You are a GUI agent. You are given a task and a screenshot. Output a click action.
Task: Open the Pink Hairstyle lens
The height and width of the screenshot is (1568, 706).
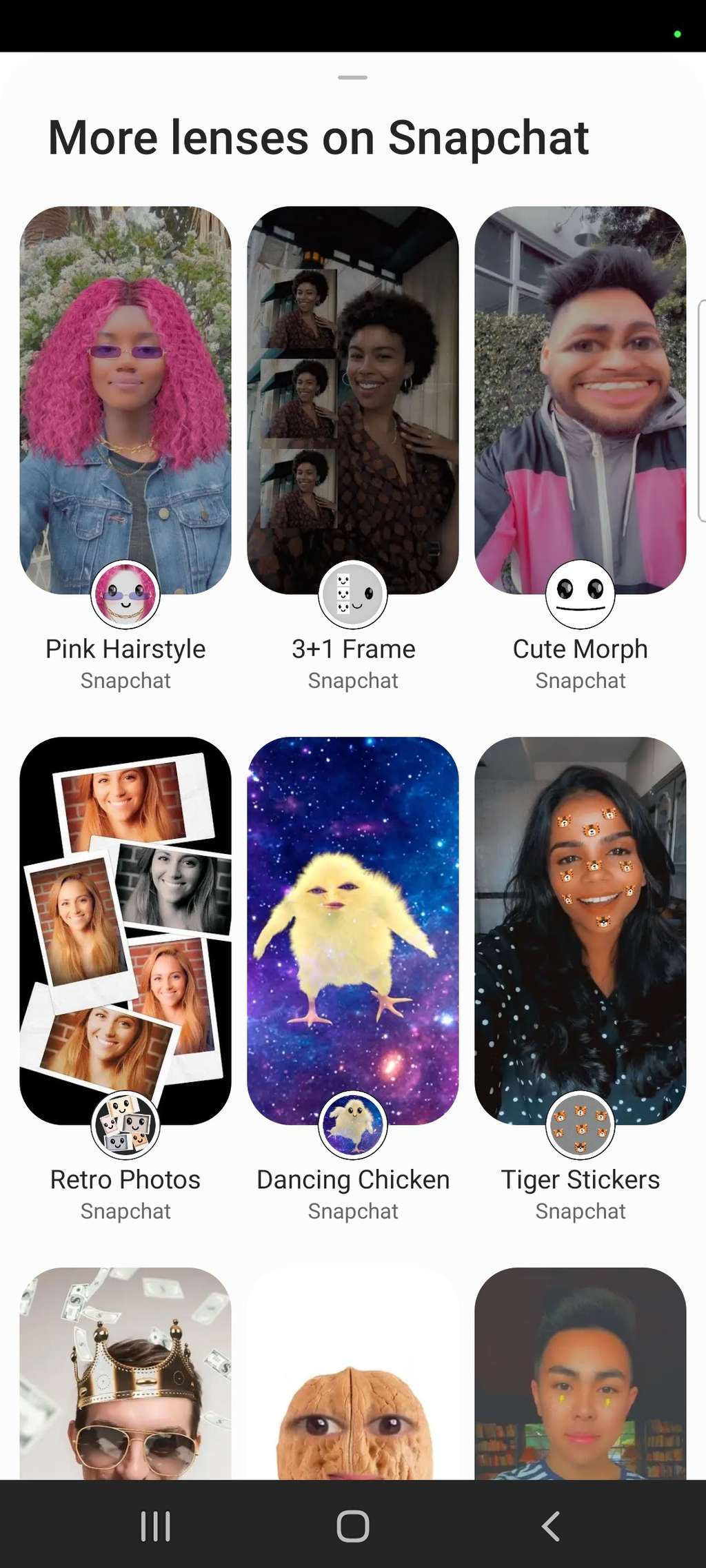125,400
